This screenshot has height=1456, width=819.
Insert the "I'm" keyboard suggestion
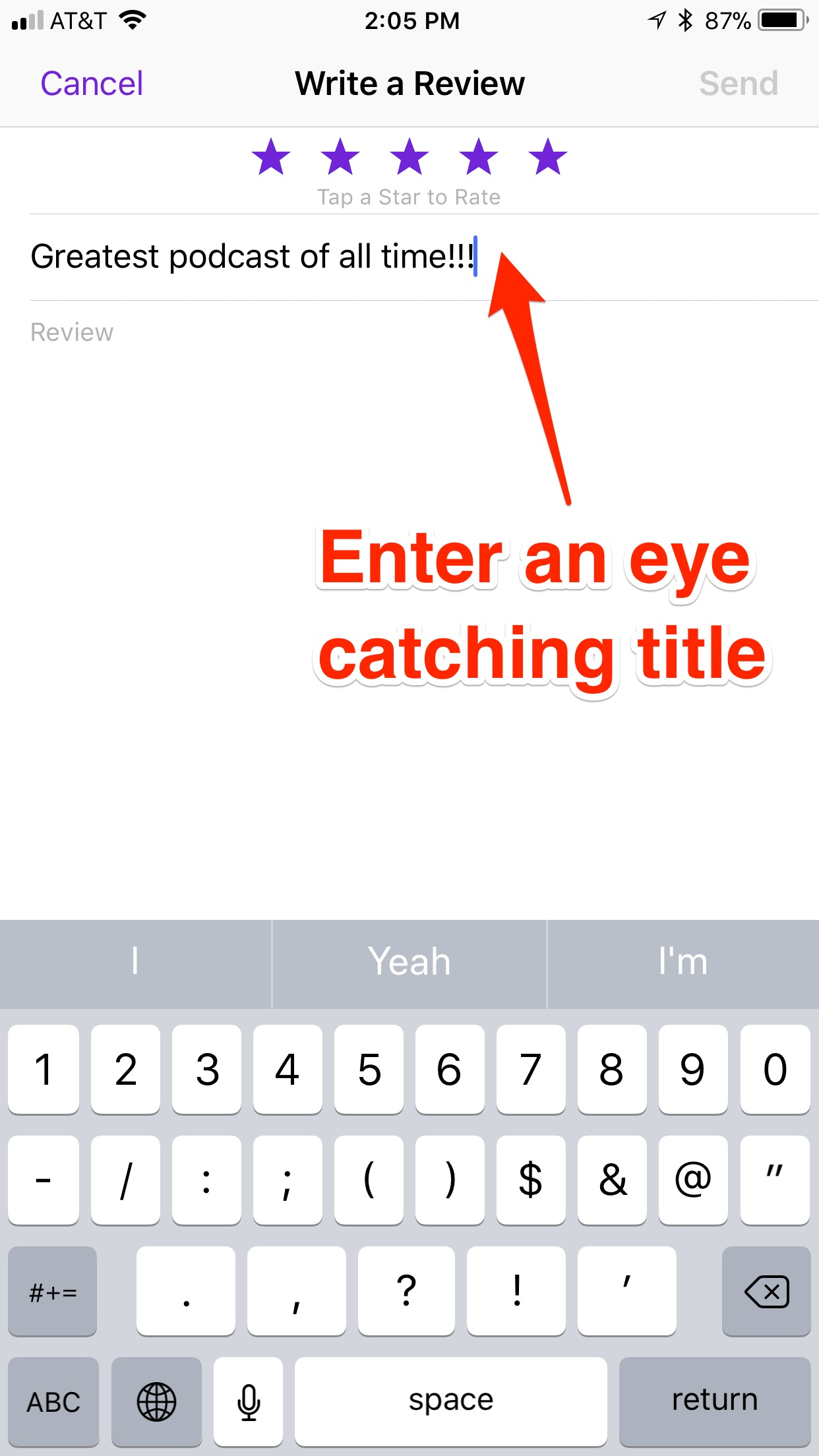coord(683,963)
